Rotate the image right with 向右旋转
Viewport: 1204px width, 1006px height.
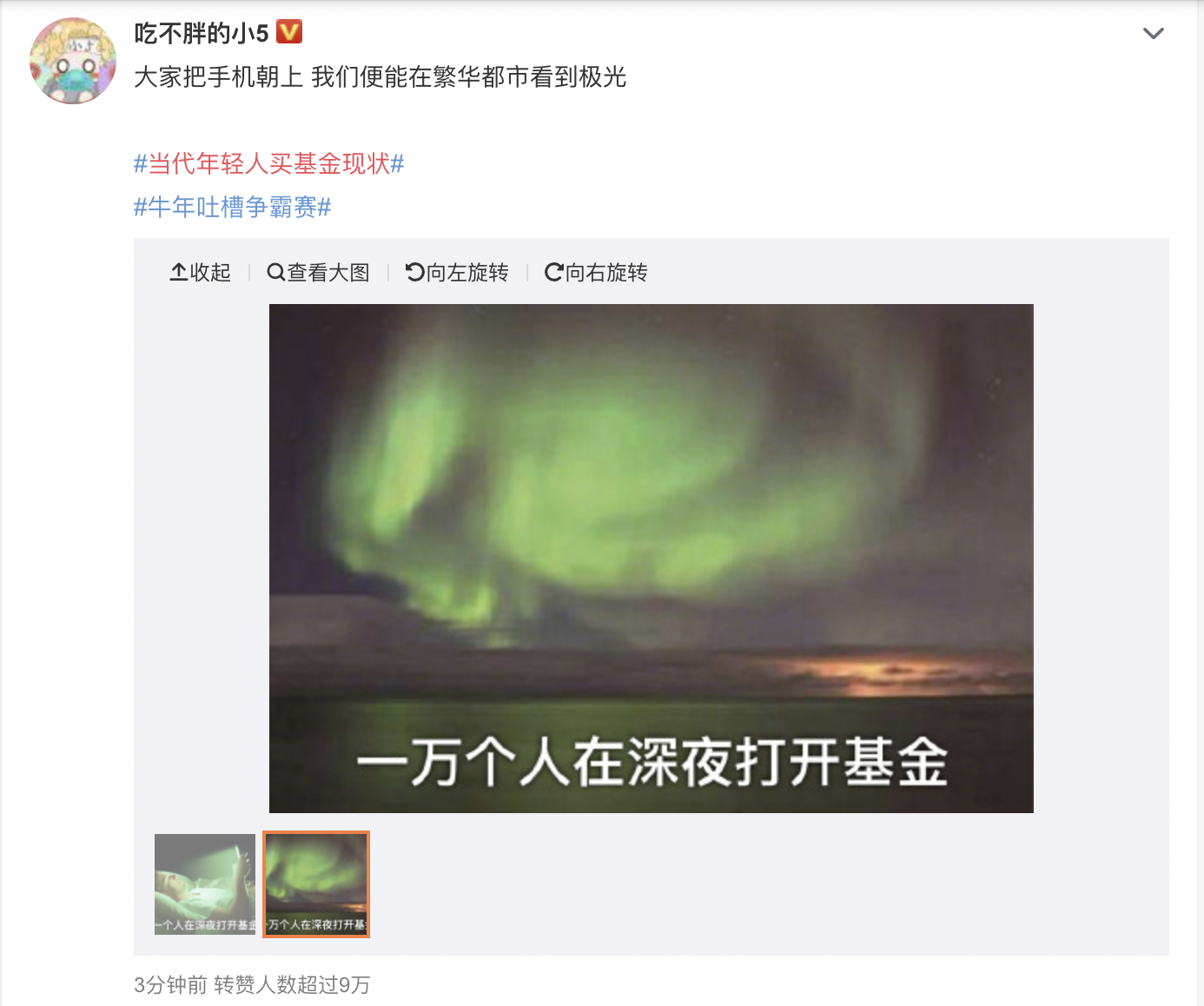(596, 273)
